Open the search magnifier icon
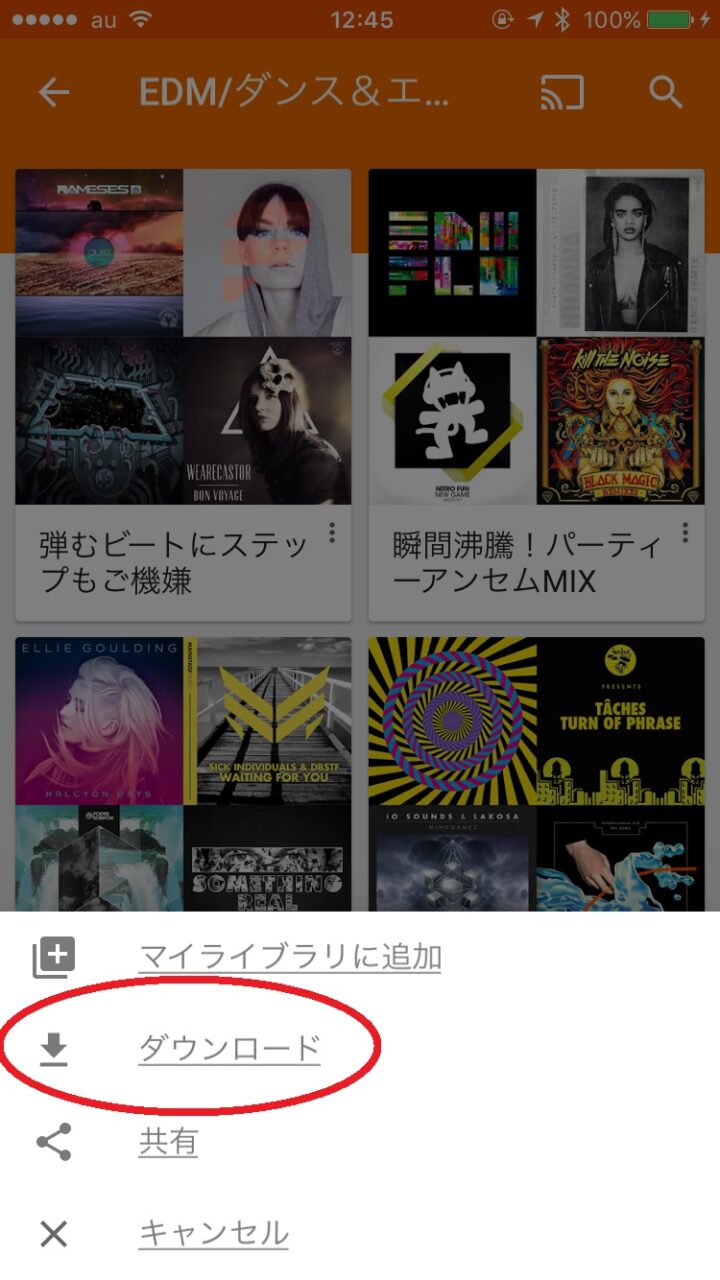720x1280 pixels. pos(665,93)
